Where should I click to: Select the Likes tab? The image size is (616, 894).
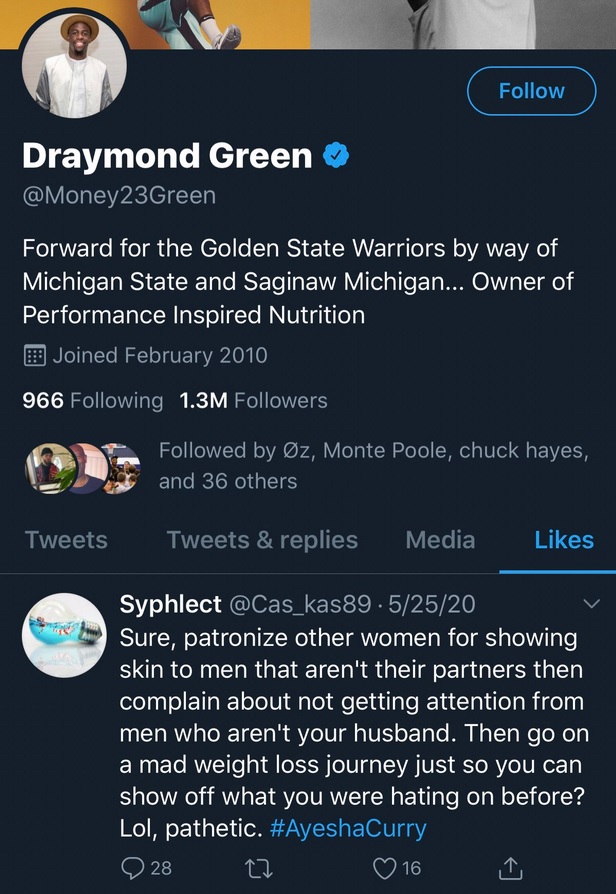click(564, 540)
